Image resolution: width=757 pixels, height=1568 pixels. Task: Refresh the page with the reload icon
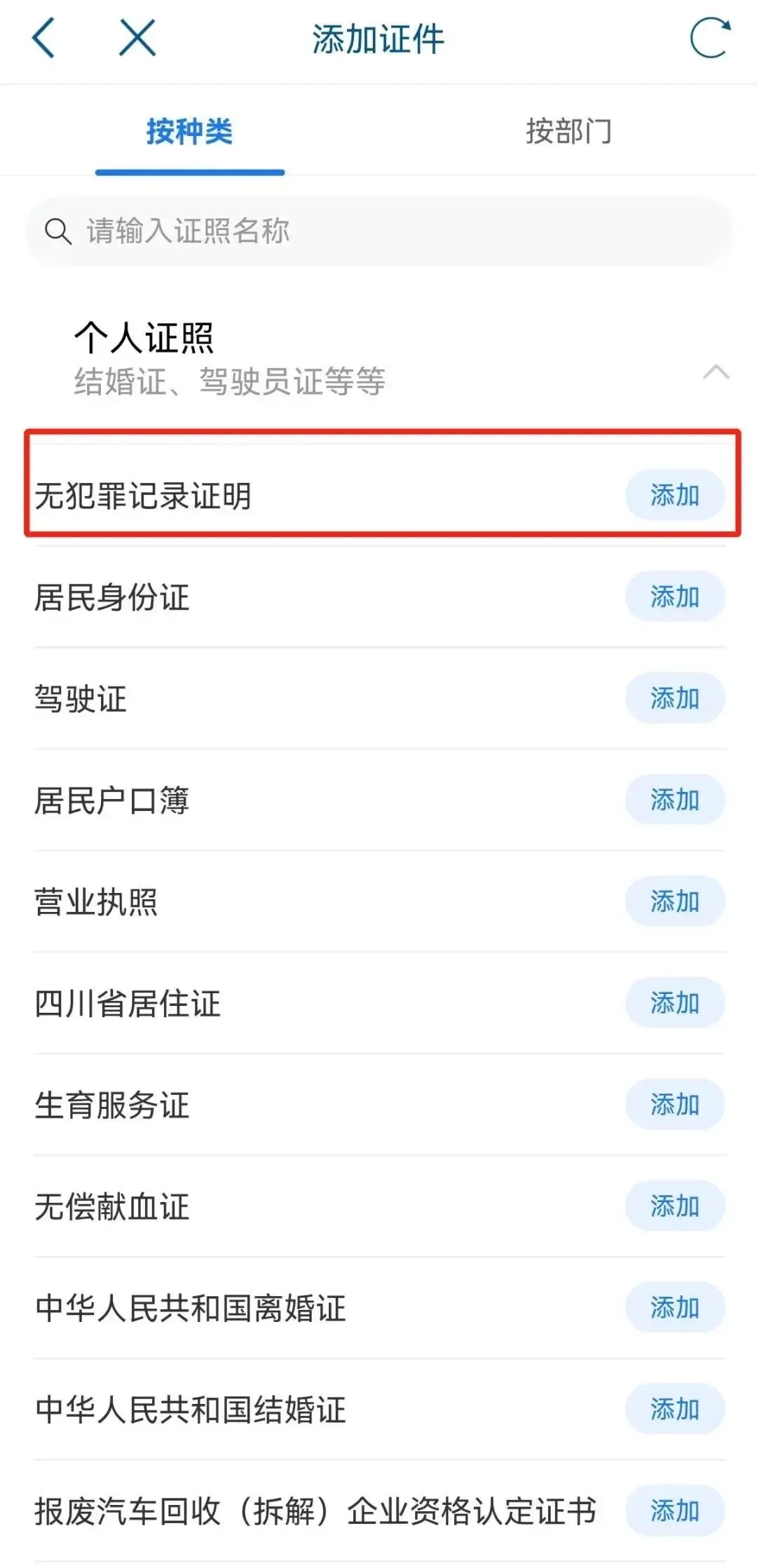click(x=709, y=39)
